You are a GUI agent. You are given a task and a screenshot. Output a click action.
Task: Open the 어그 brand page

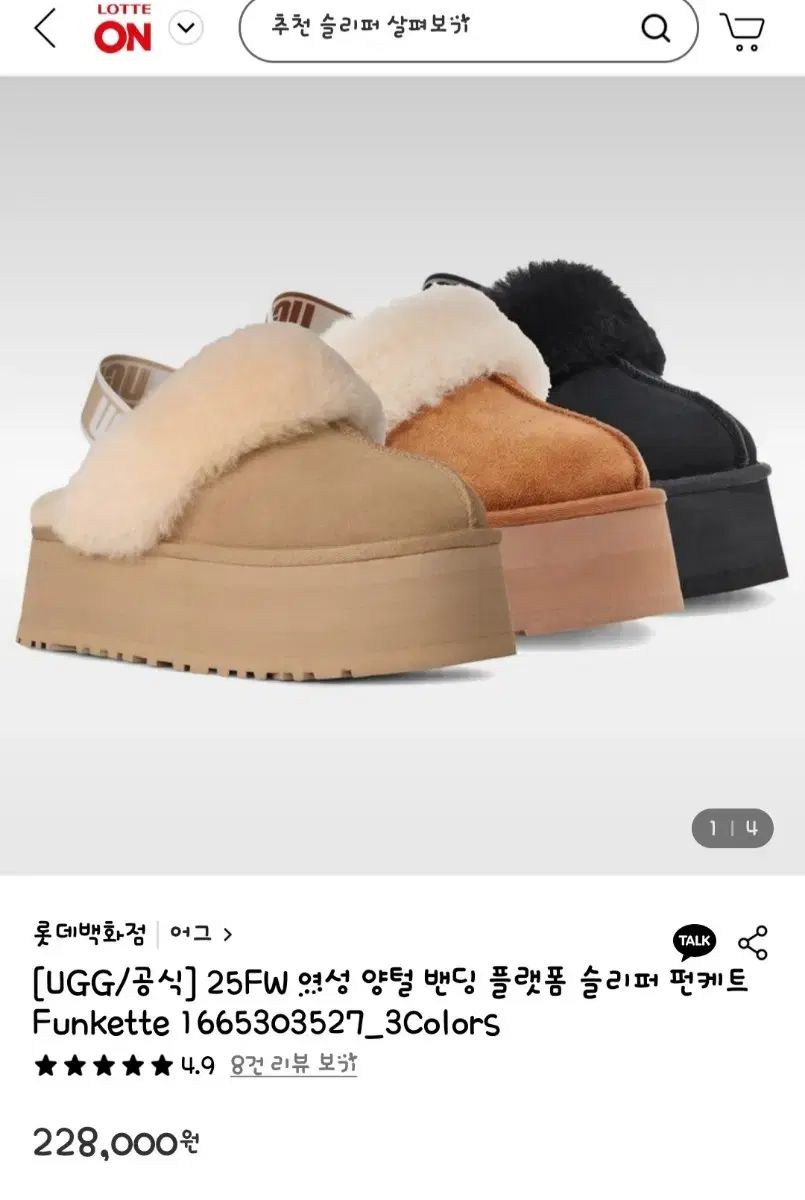point(200,934)
